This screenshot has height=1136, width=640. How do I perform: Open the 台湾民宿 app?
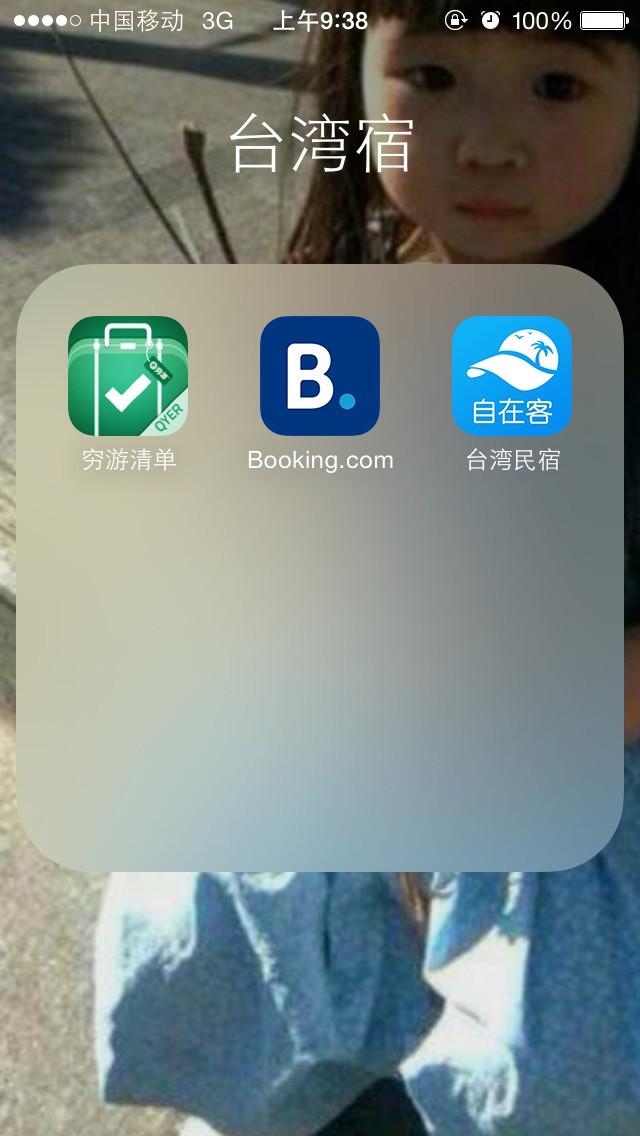pyautogui.click(x=512, y=376)
